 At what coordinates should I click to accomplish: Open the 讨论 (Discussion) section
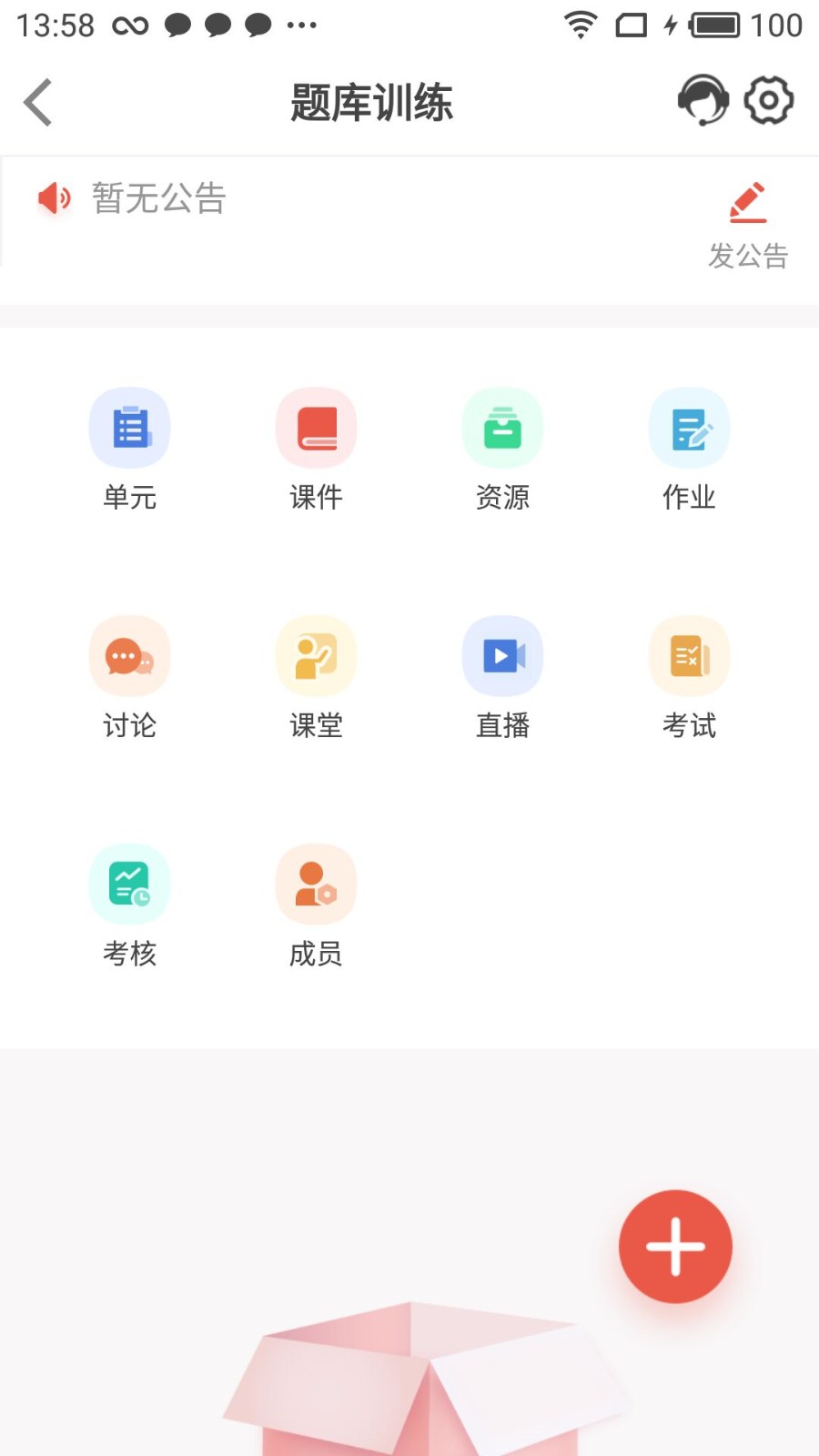[x=129, y=678]
